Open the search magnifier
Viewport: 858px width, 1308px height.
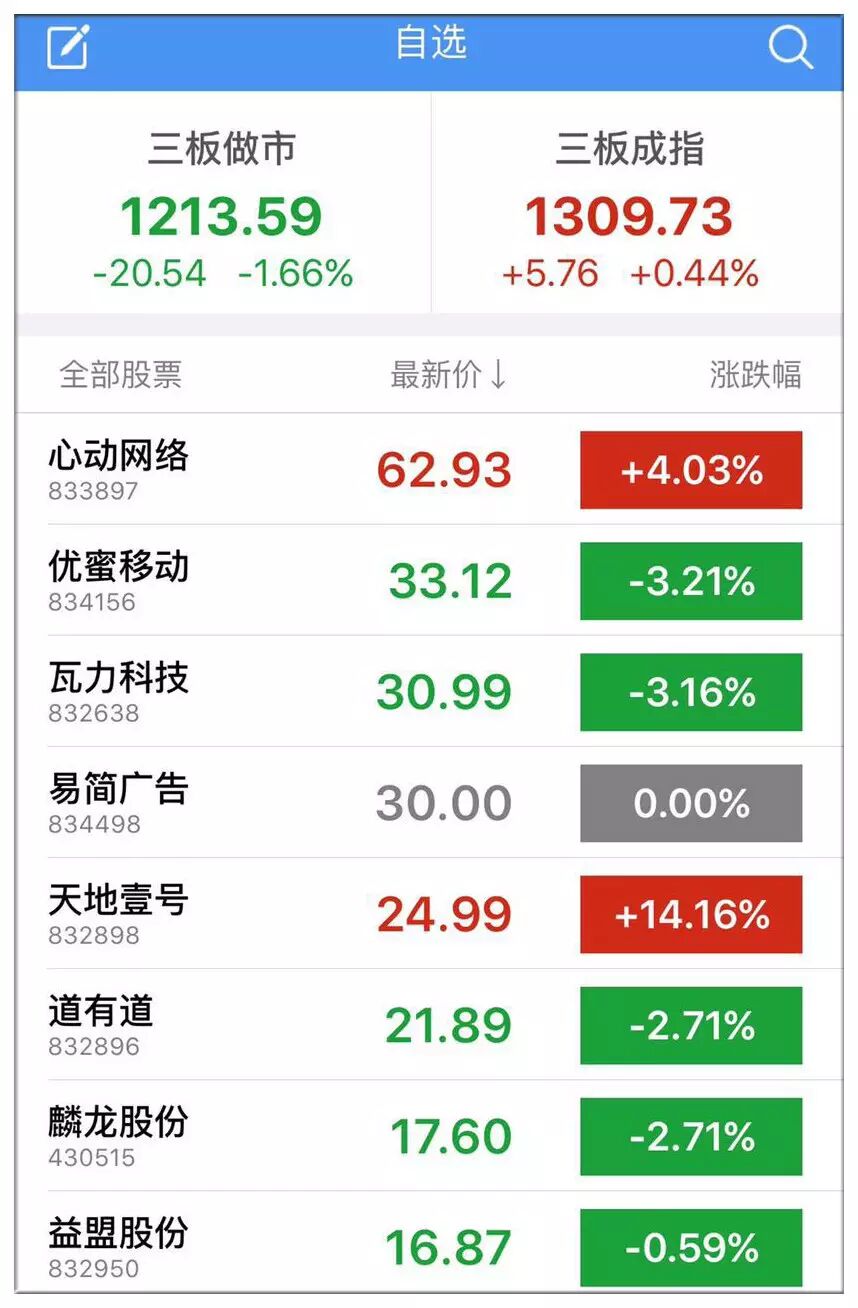tap(790, 47)
